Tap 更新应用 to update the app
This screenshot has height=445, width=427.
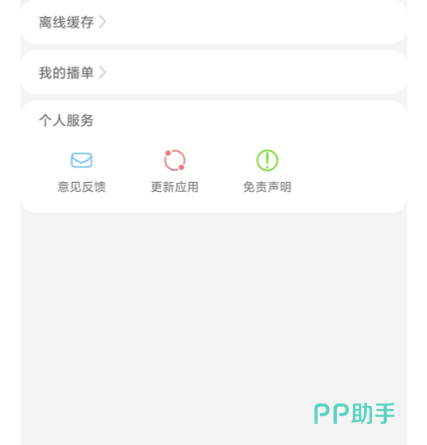(174, 172)
